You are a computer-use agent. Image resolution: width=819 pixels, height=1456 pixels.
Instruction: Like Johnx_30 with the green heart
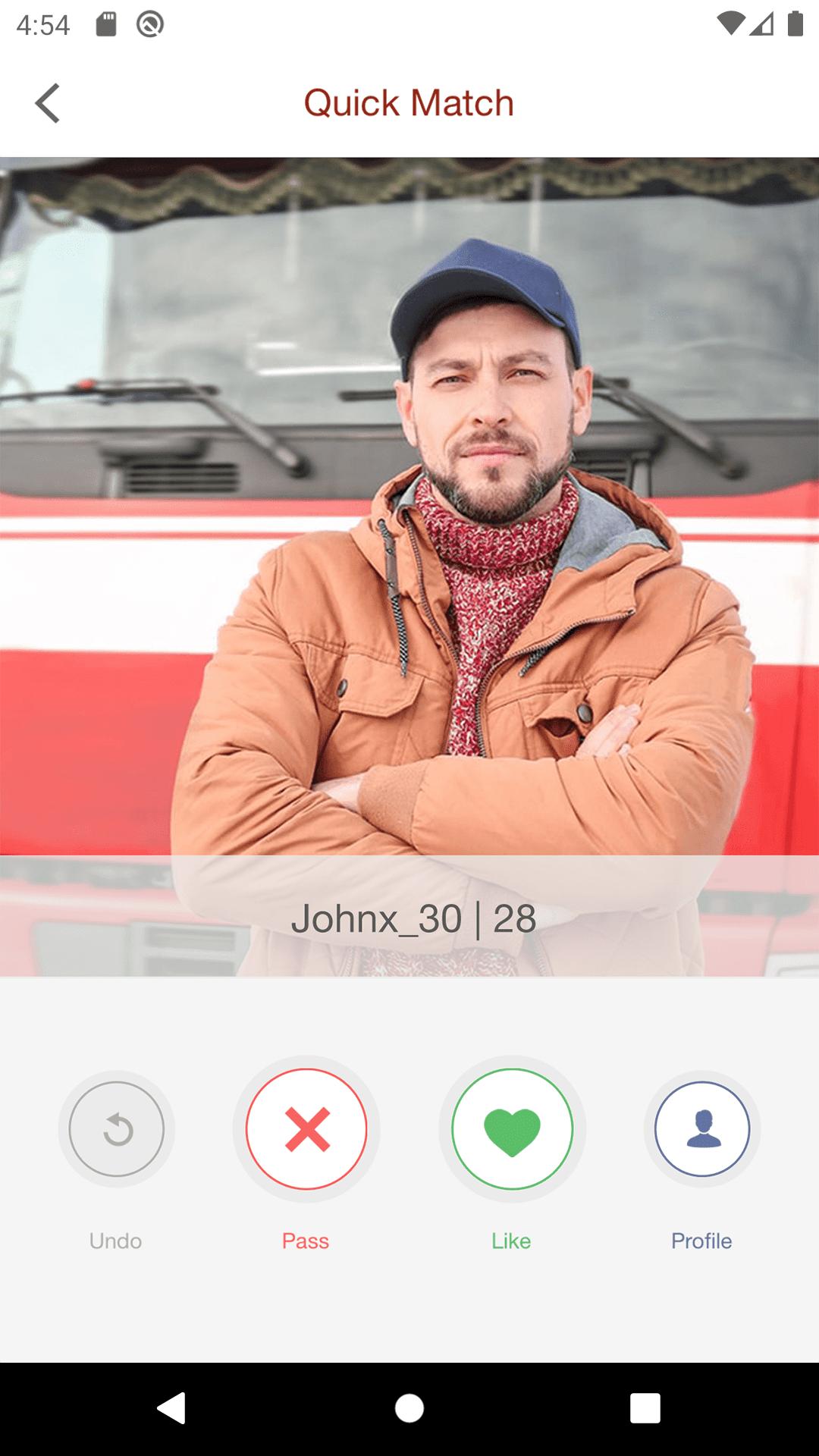[513, 1128]
